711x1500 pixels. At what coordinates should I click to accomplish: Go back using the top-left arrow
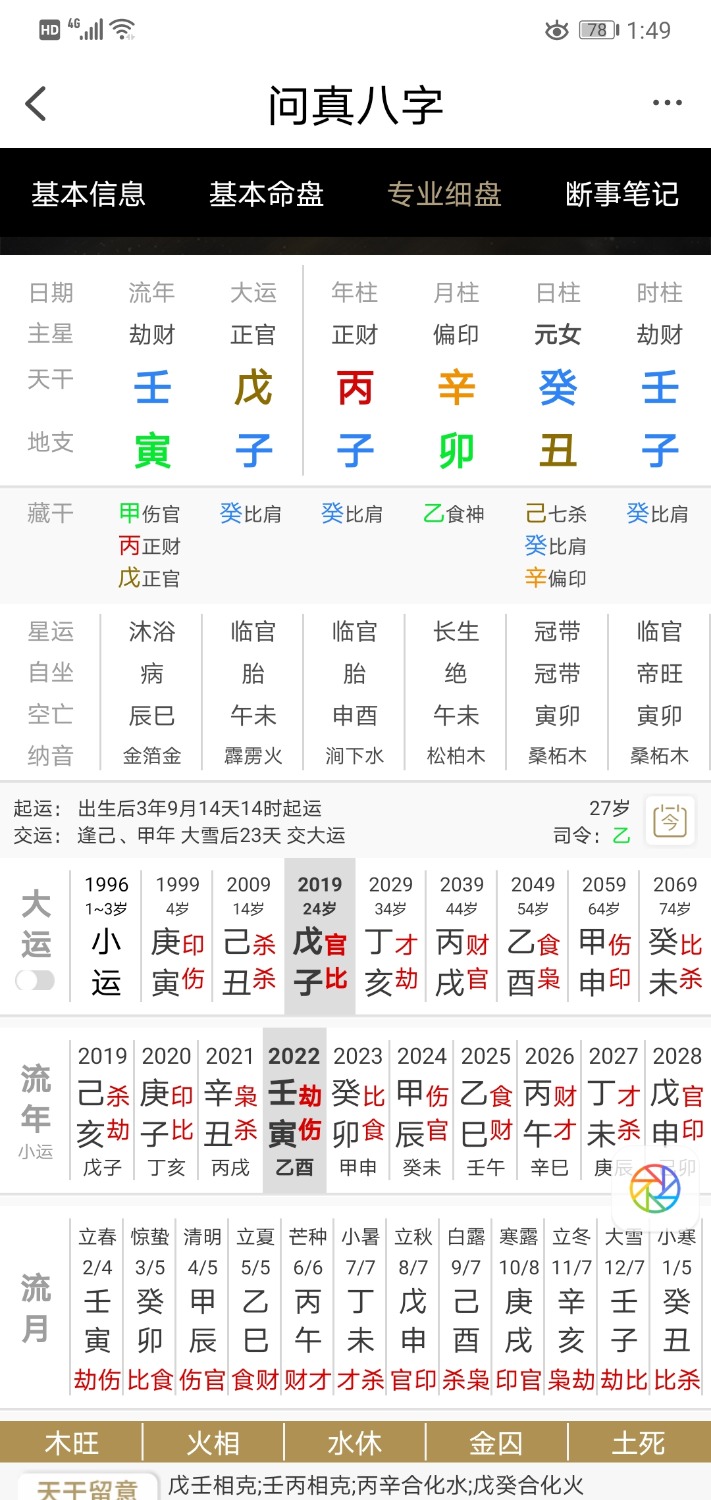tap(36, 104)
